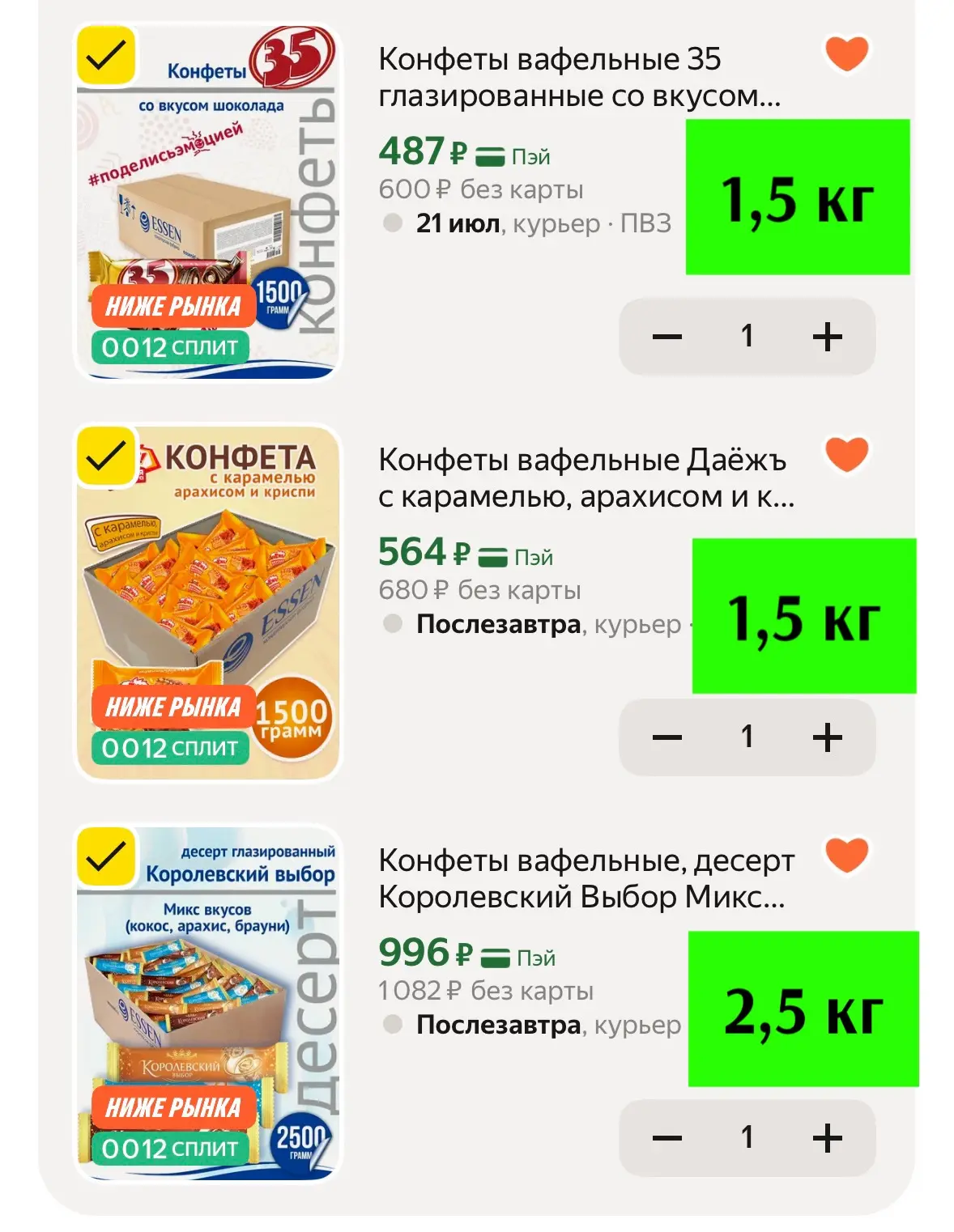
Task: Open the Королевский Выбор Микс product title
Action: coord(586,878)
